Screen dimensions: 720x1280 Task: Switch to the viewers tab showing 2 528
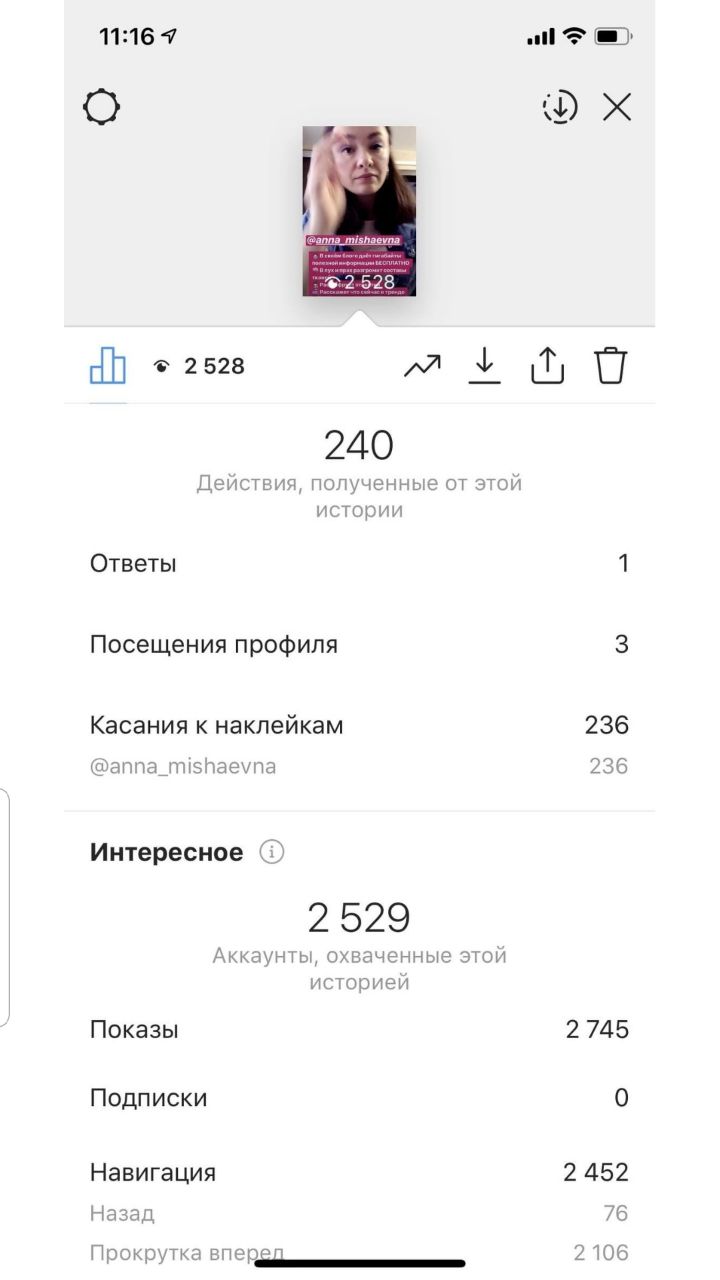(200, 366)
